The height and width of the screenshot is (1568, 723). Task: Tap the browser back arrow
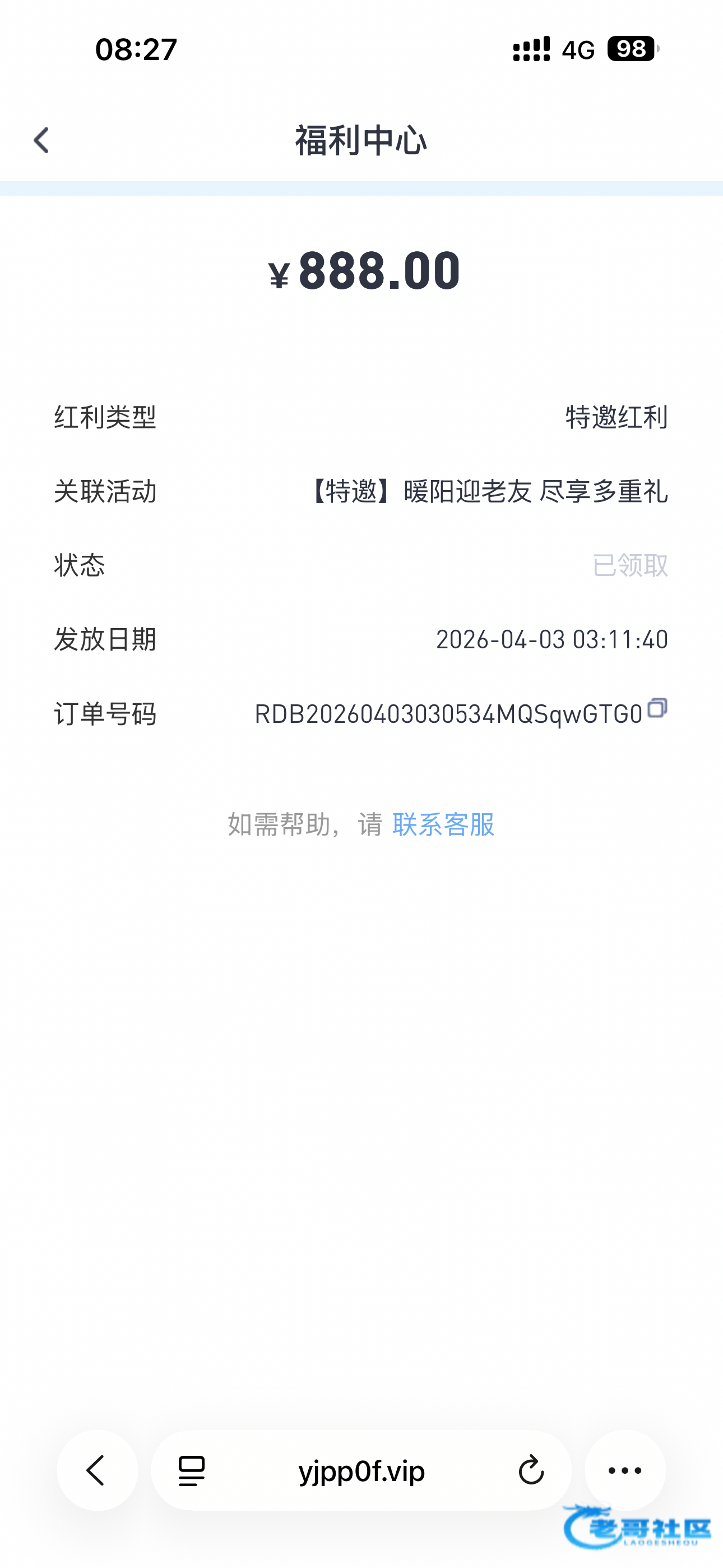coord(97,1470)
